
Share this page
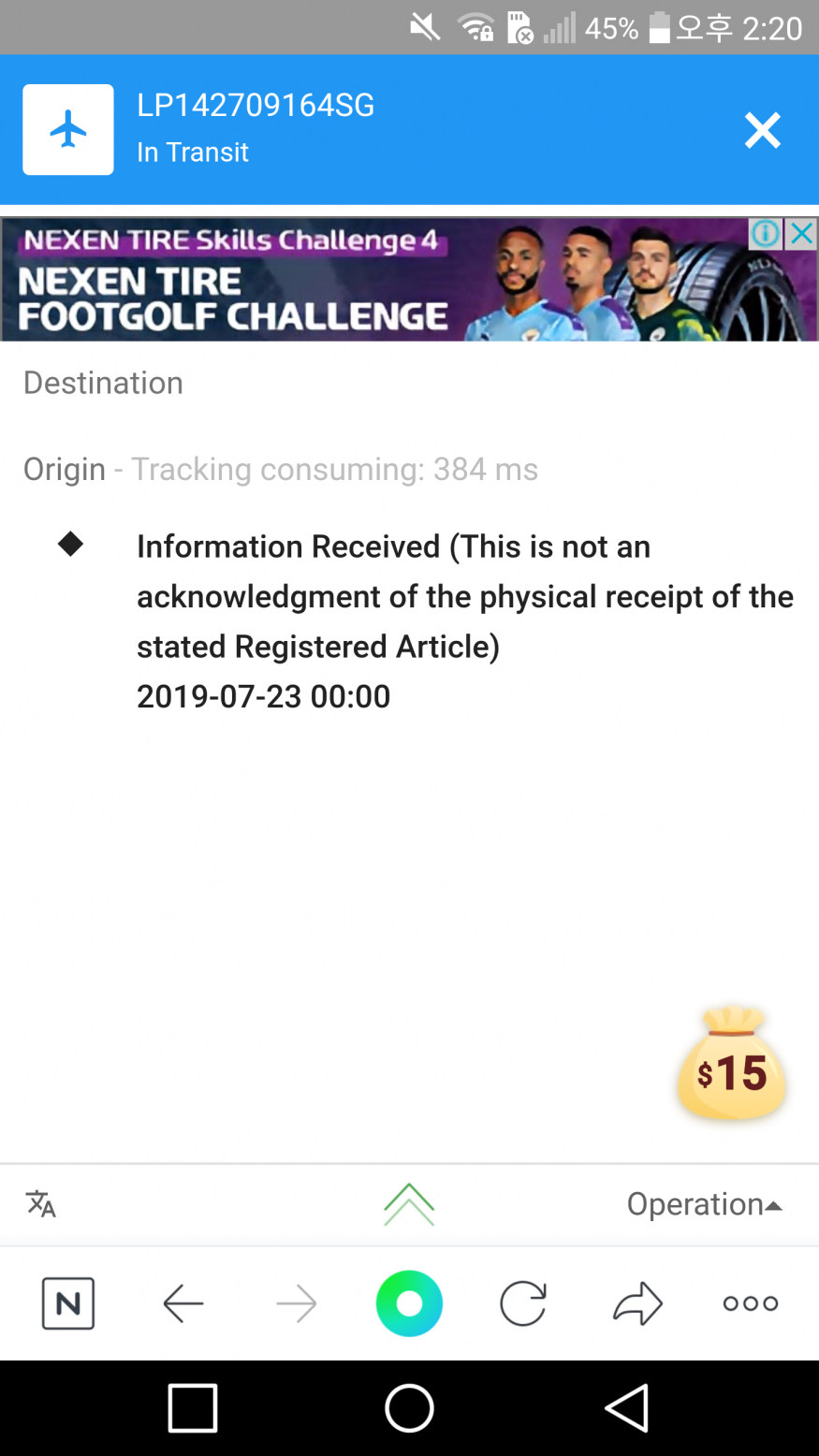[637, 1303]
